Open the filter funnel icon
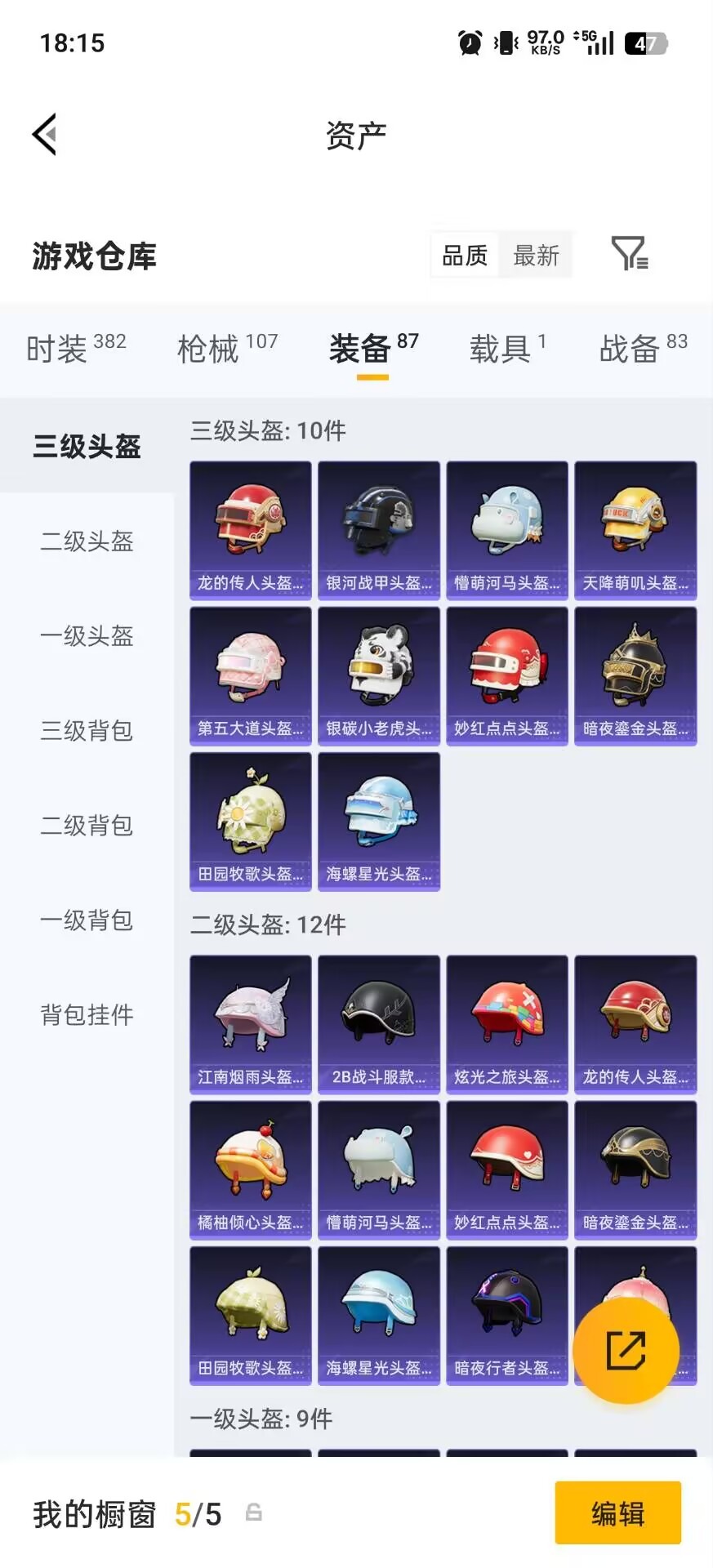Image resolution: width=713 pixels, height=1568 pixels. (629, 255)
